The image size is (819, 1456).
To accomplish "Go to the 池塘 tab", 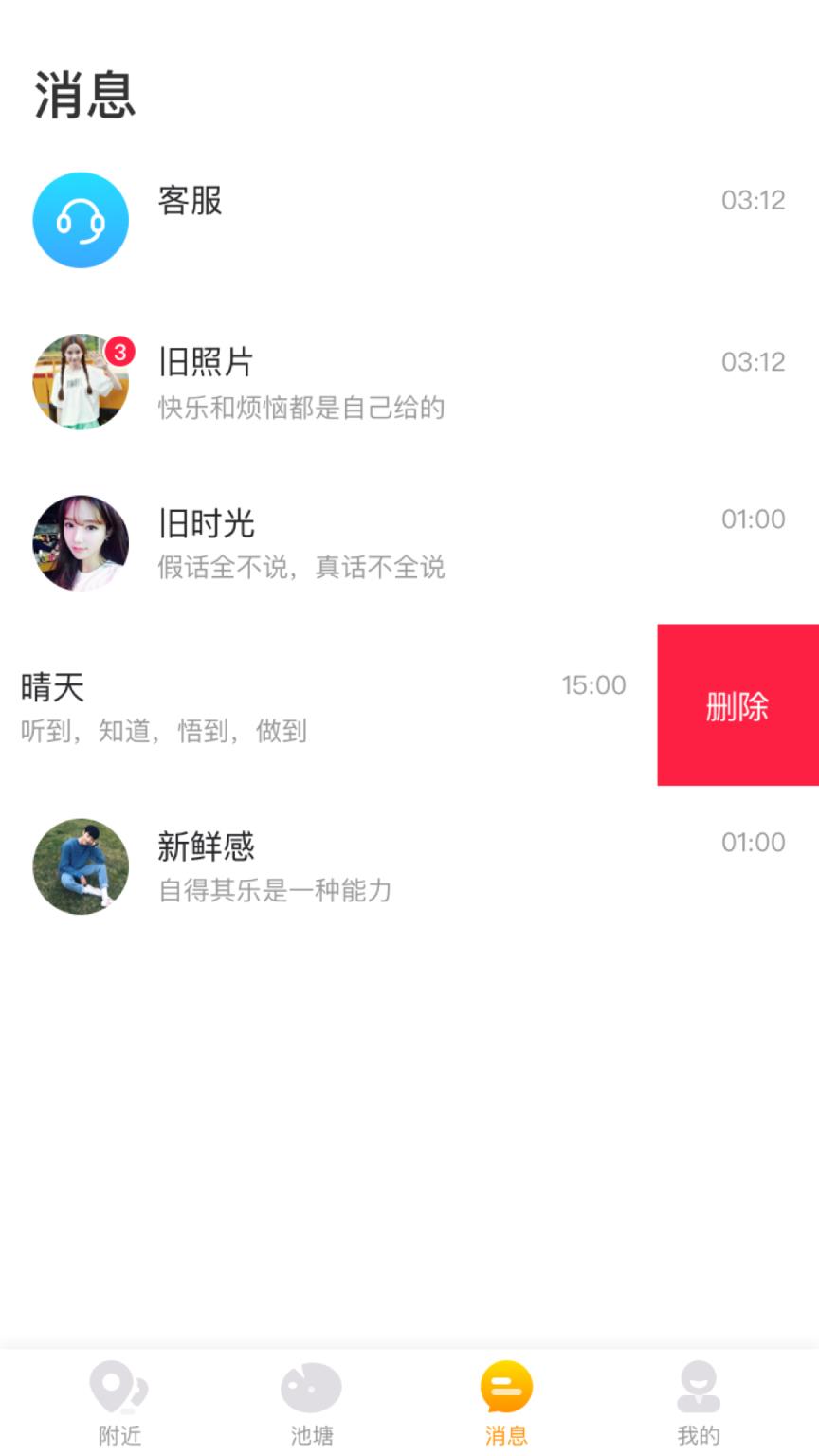I will coord(312,1403).
